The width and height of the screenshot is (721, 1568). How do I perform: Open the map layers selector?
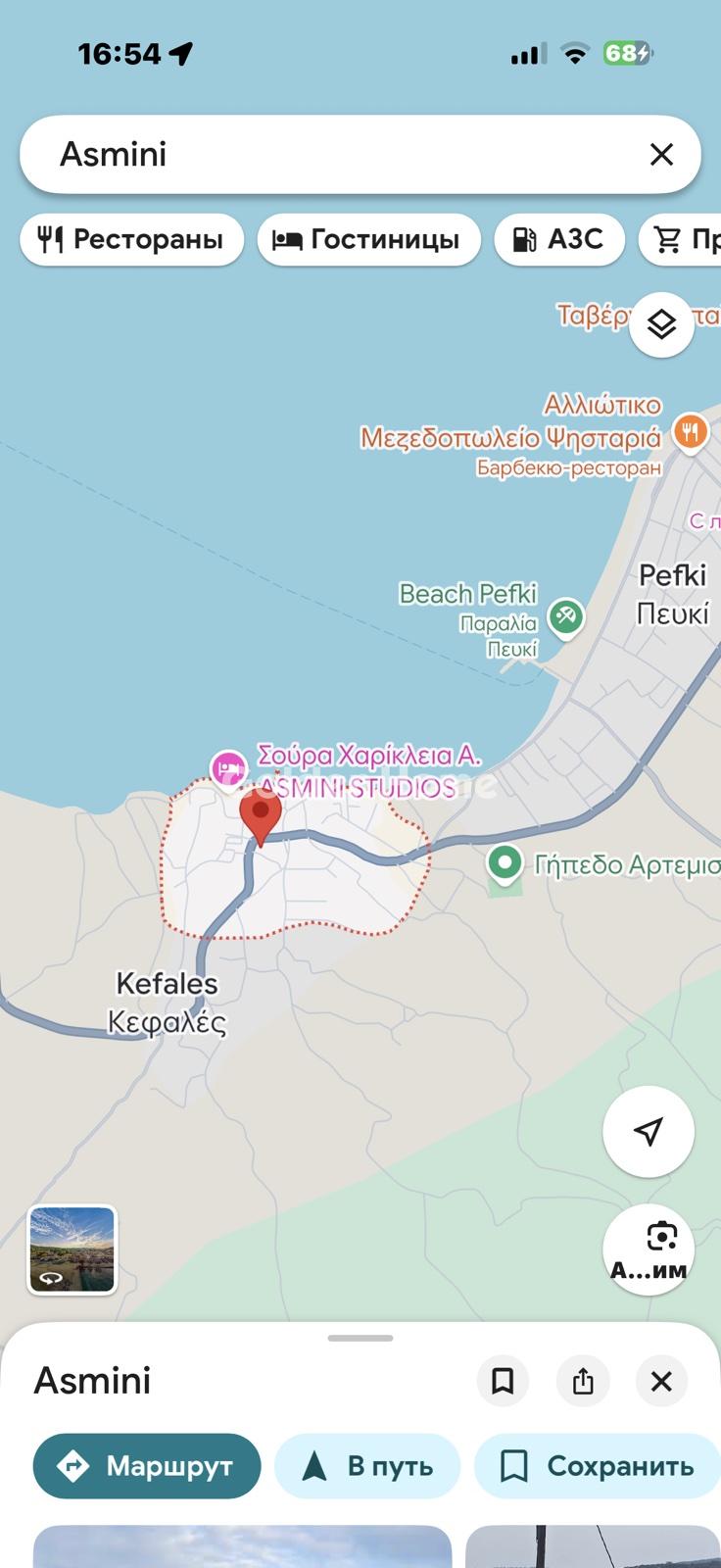click(662, 323)
